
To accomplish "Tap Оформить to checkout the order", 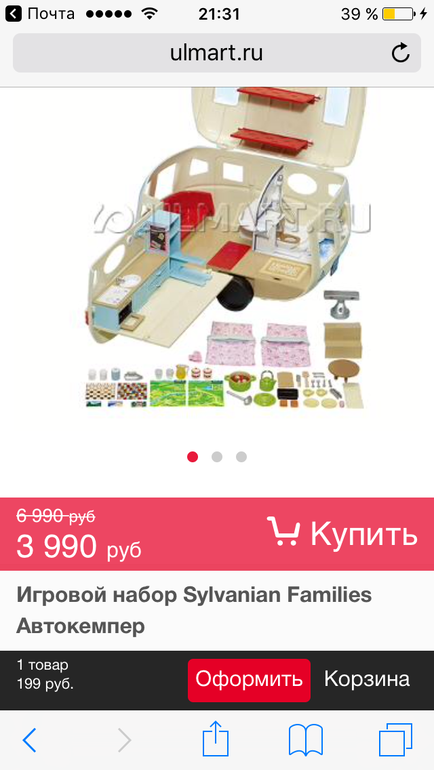I will (249, 680).
